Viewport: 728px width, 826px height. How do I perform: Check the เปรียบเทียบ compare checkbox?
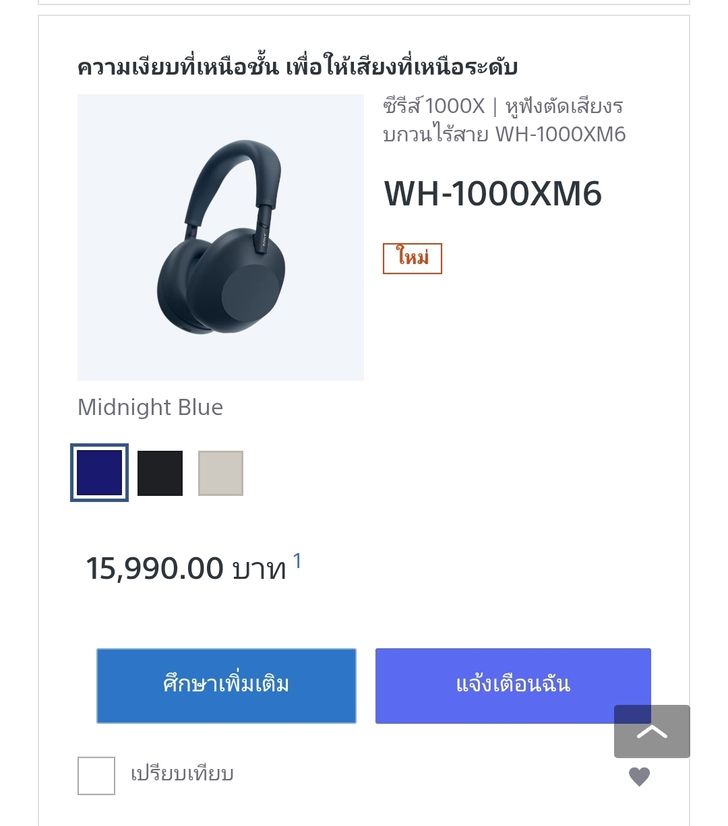coord(96,775)
